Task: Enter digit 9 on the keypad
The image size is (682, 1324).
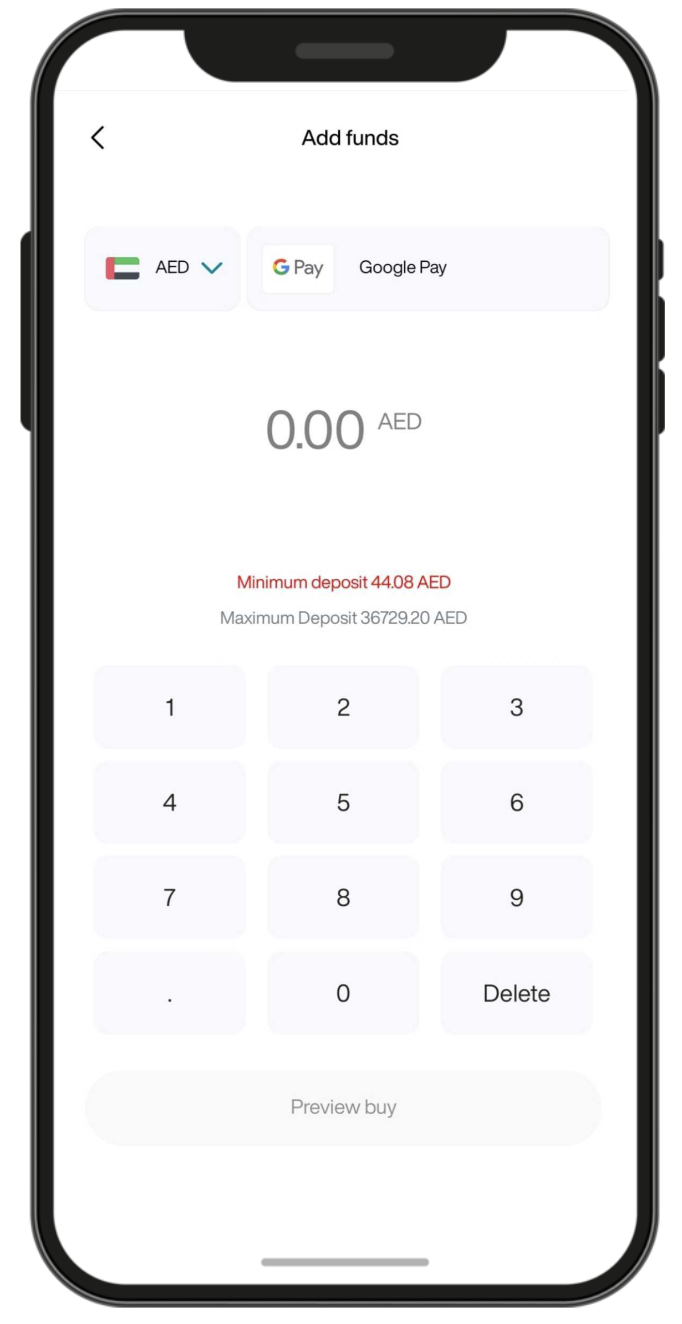Action: [x=516, y=897]
